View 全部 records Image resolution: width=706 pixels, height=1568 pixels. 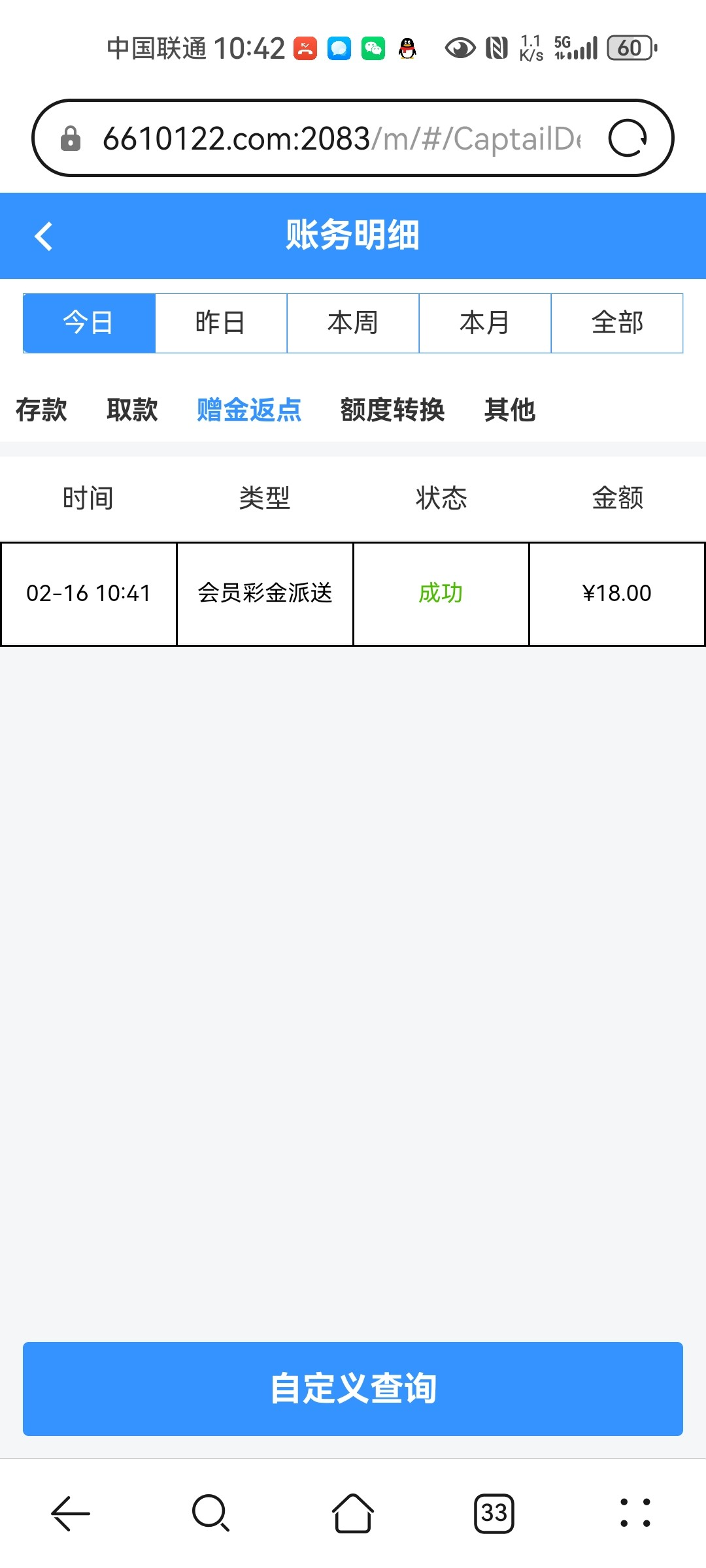(x=617, y=323)
